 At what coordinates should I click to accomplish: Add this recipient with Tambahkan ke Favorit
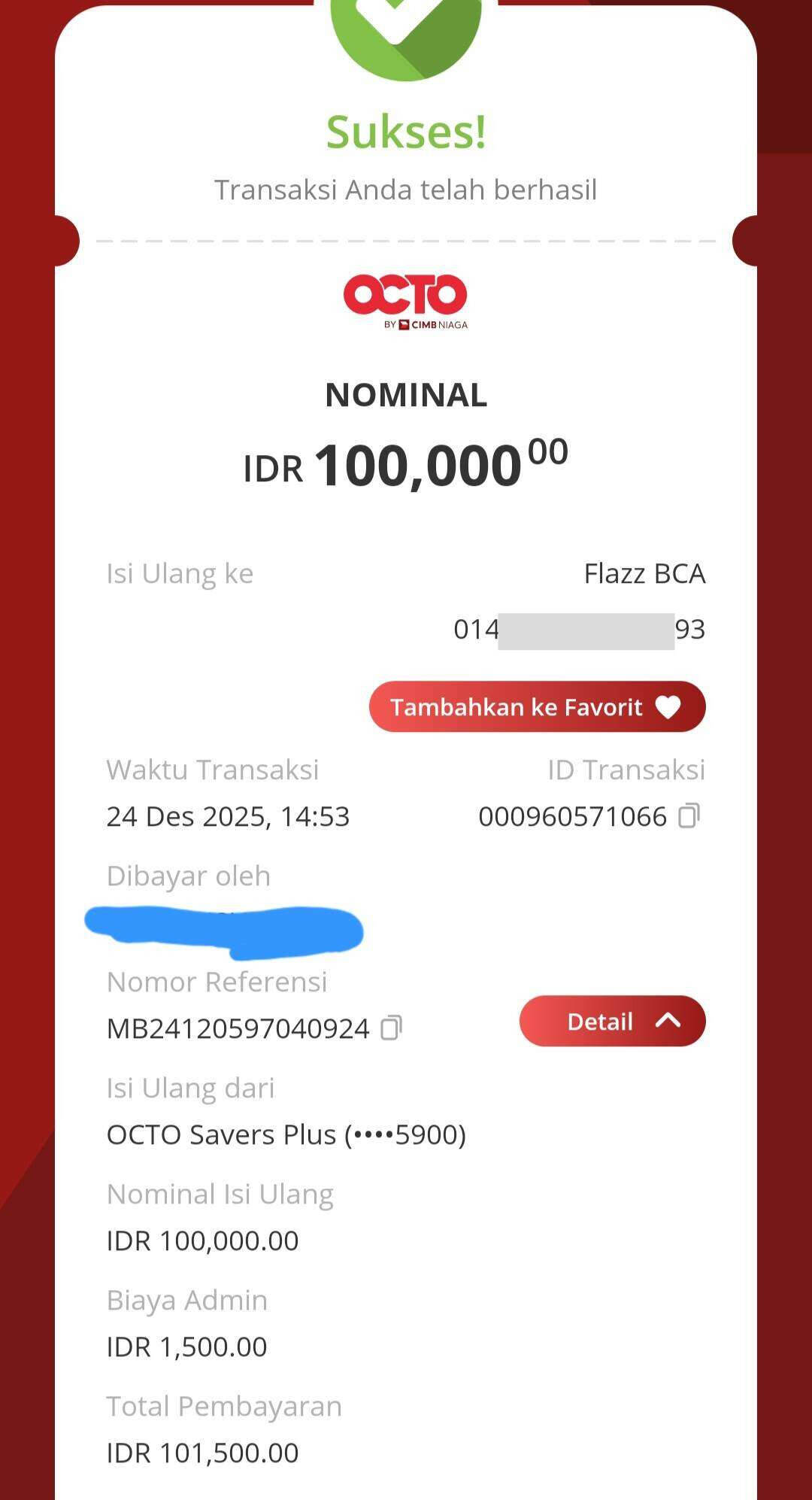coord(537,706)
